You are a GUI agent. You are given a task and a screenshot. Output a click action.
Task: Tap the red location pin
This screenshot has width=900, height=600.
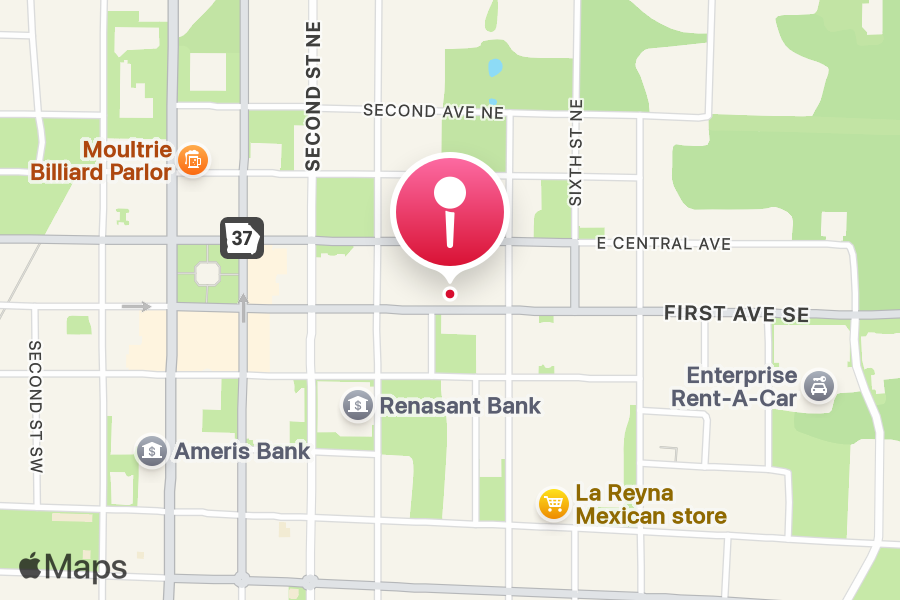(x=450, y=212)
